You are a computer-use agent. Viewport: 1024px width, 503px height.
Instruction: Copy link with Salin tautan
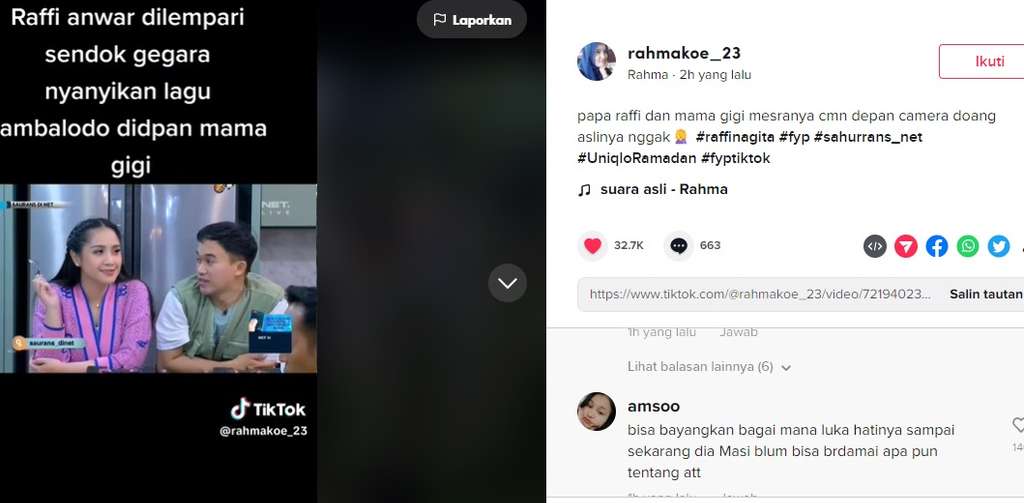pos(985,294)
